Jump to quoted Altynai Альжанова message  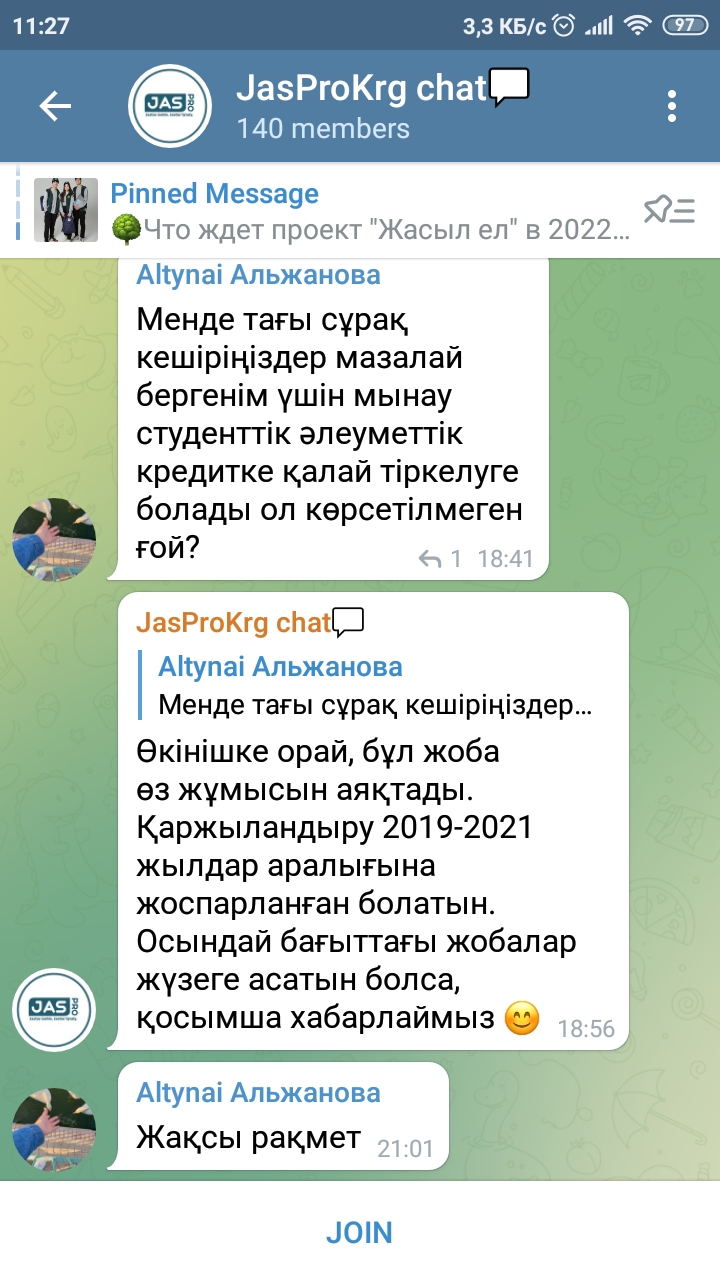coord(375,686)
